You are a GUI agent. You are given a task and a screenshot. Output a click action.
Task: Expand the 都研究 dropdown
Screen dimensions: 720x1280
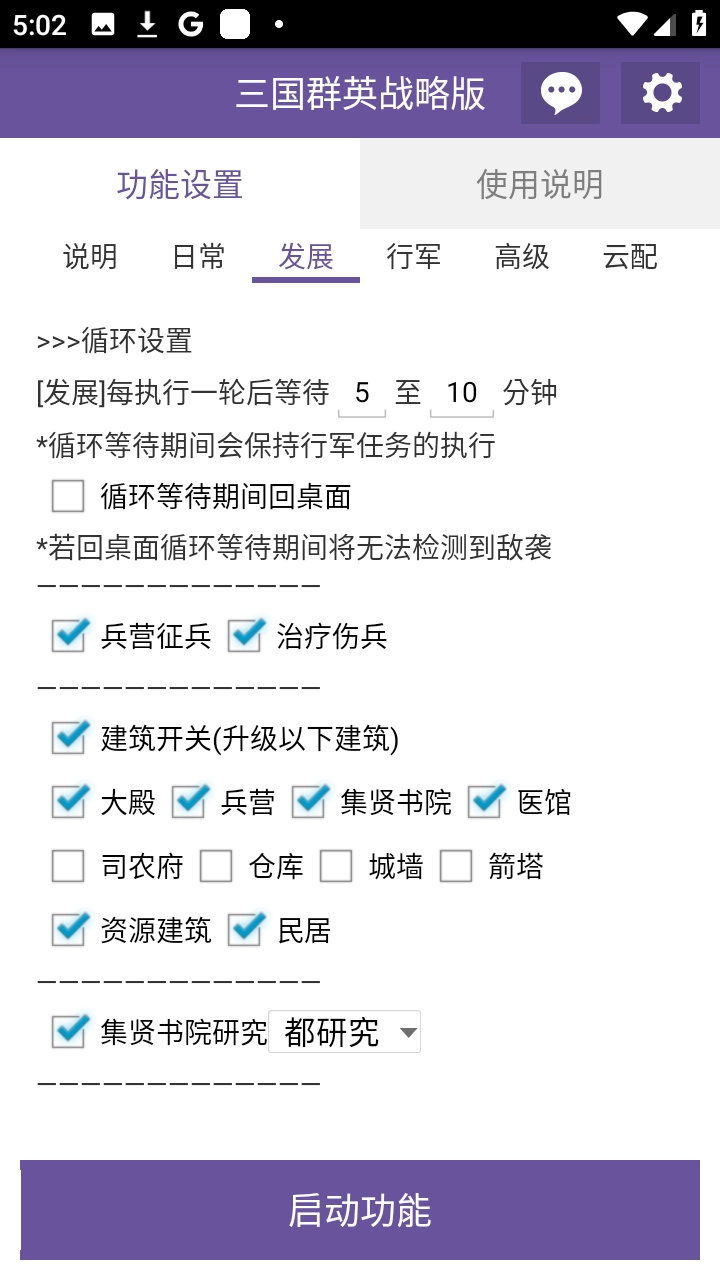345,1032
